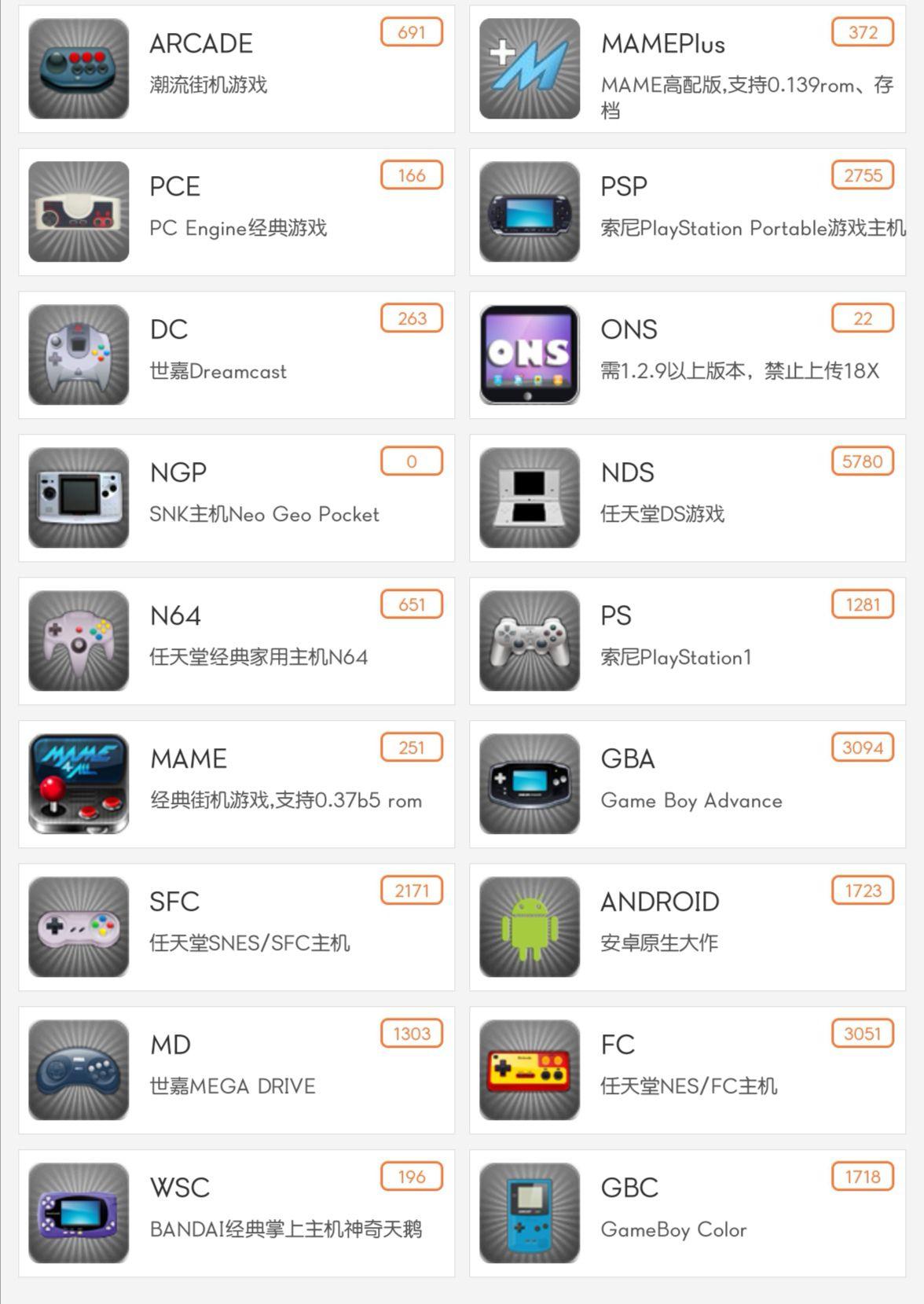Open the N64 category card
The width and height of the screenshot is (924, 1304).
click(x=236, y=641)
